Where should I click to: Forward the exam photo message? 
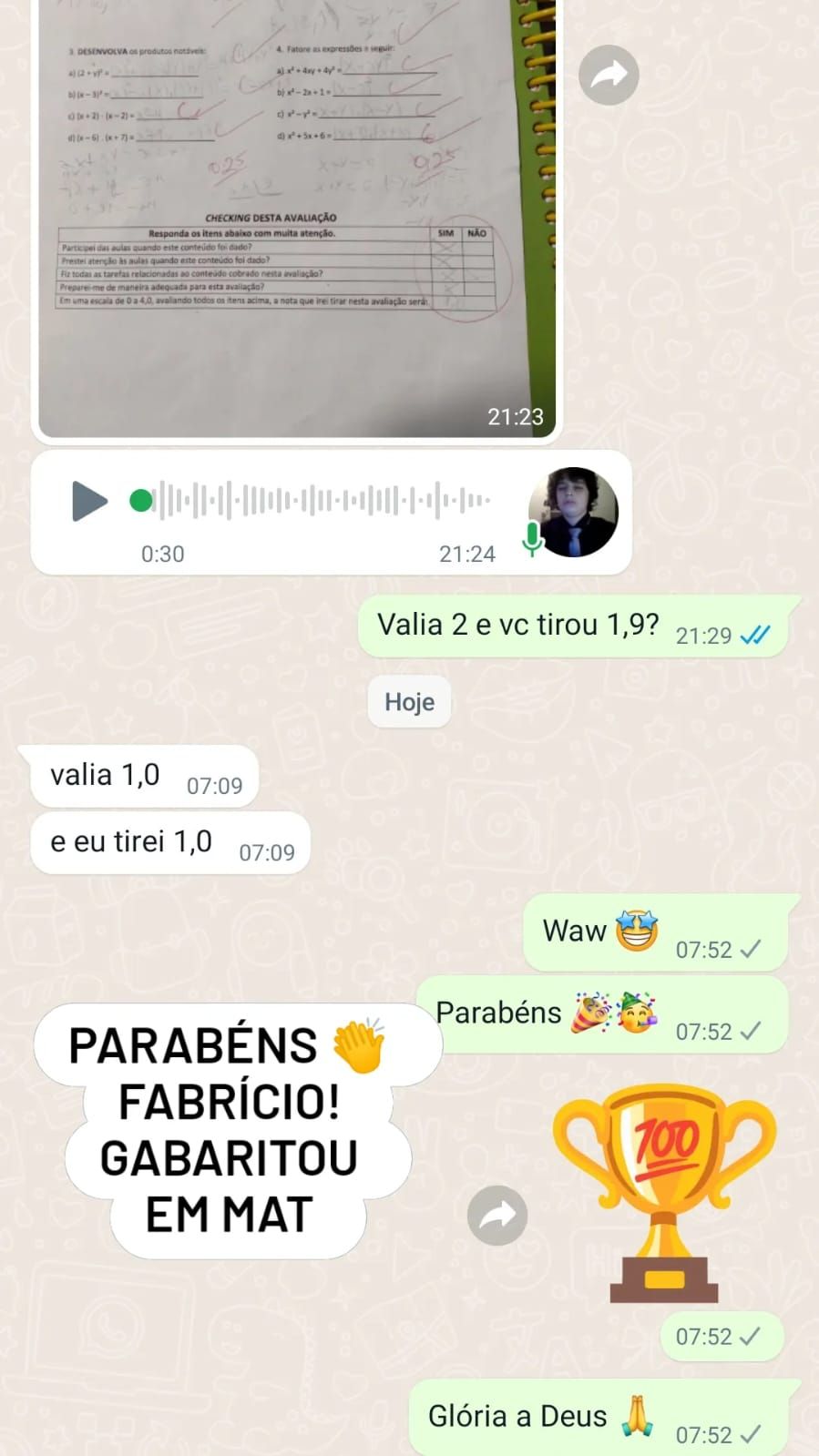tap(609, 75)
